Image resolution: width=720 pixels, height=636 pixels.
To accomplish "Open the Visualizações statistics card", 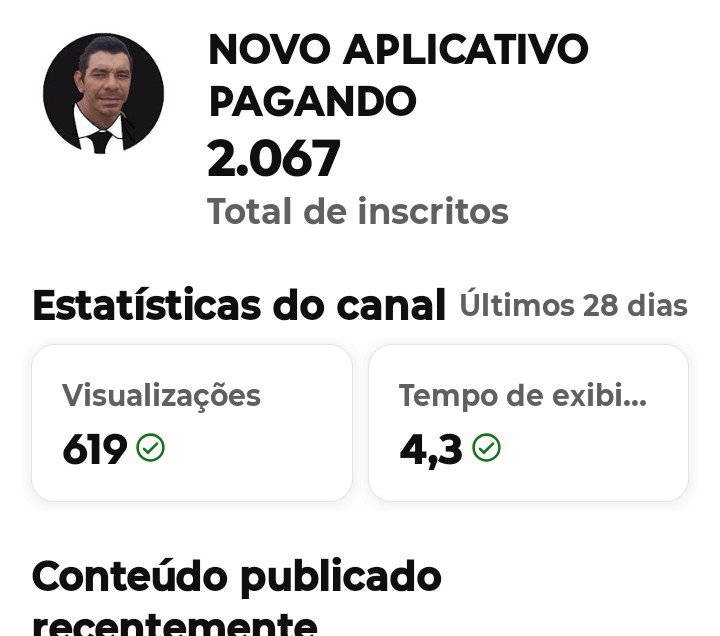I will point(192,423).
